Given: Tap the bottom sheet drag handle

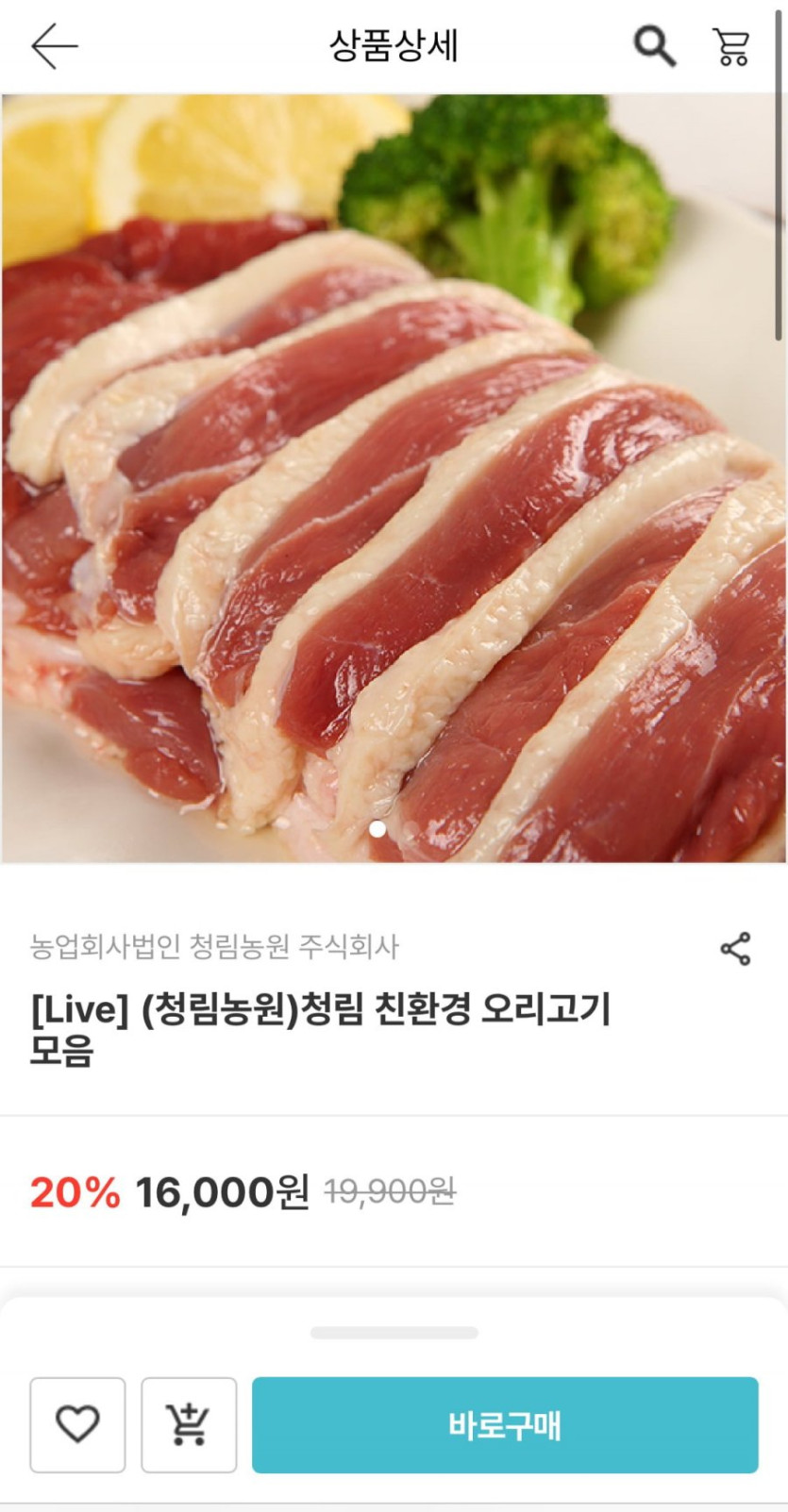Looking at the screenshot, I should (x=394, y=1333).
